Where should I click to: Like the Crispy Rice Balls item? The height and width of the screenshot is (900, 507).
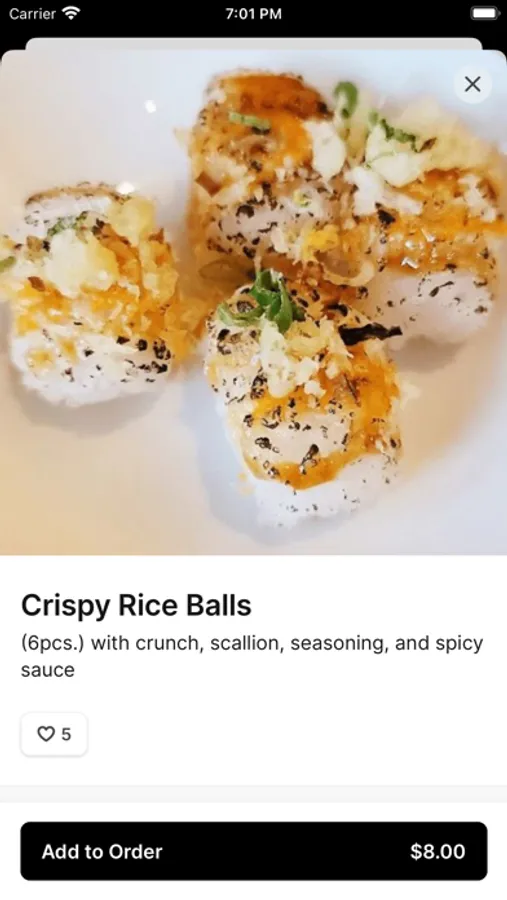pos(54,734)
